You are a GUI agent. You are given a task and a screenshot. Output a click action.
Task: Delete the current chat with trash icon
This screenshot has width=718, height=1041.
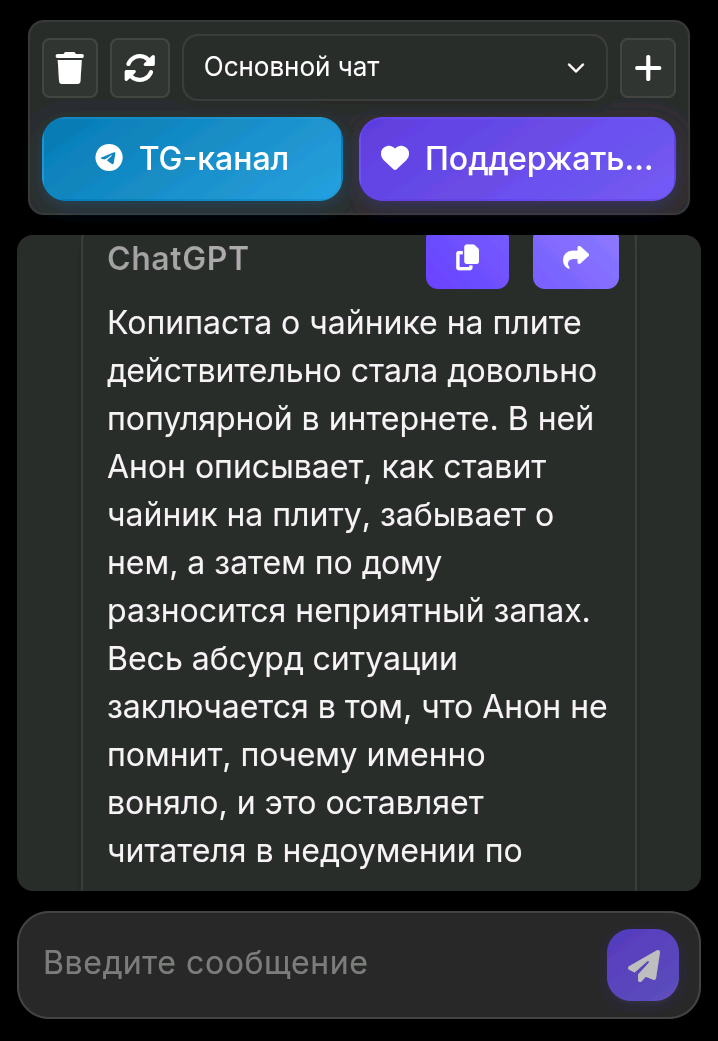[70, 68]
